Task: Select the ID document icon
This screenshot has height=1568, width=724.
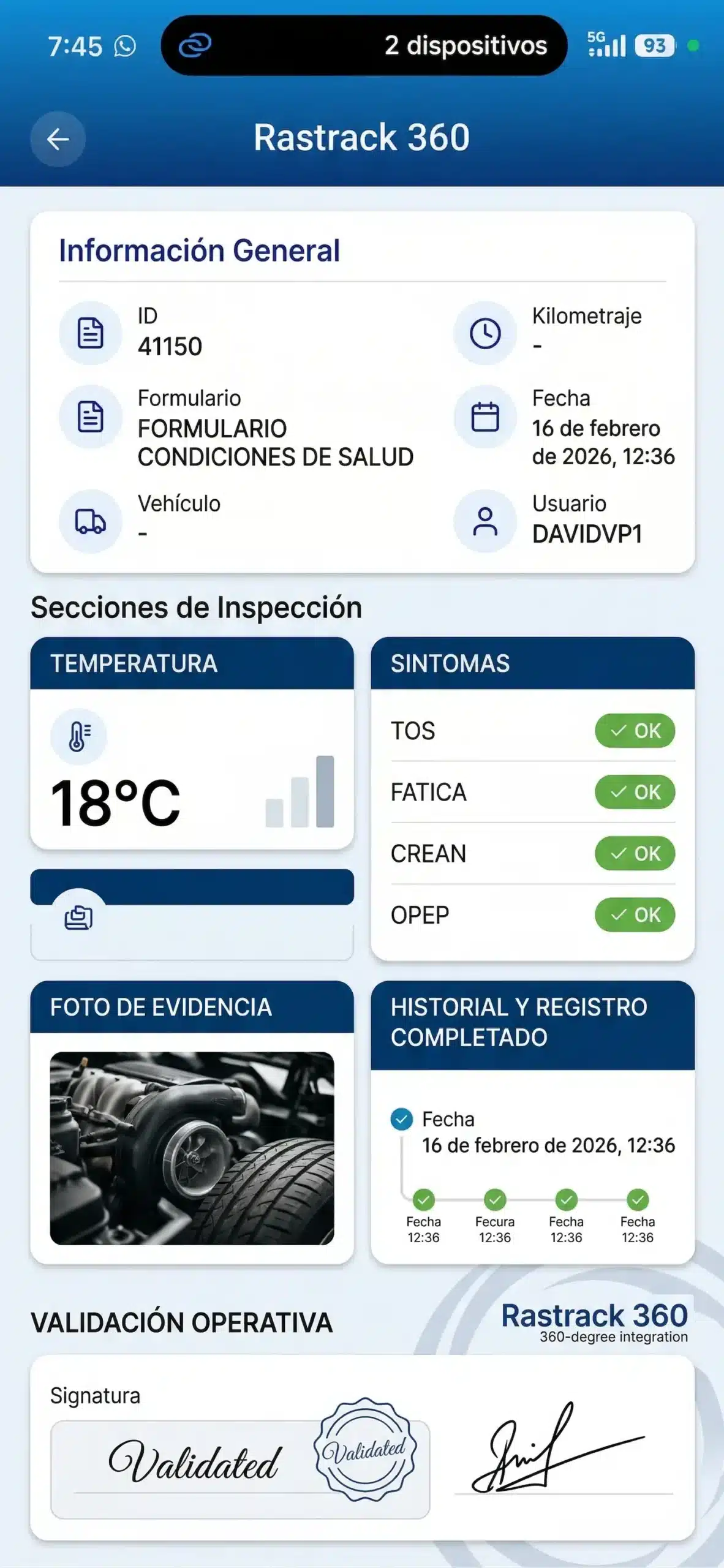Action: click(90, 333)
